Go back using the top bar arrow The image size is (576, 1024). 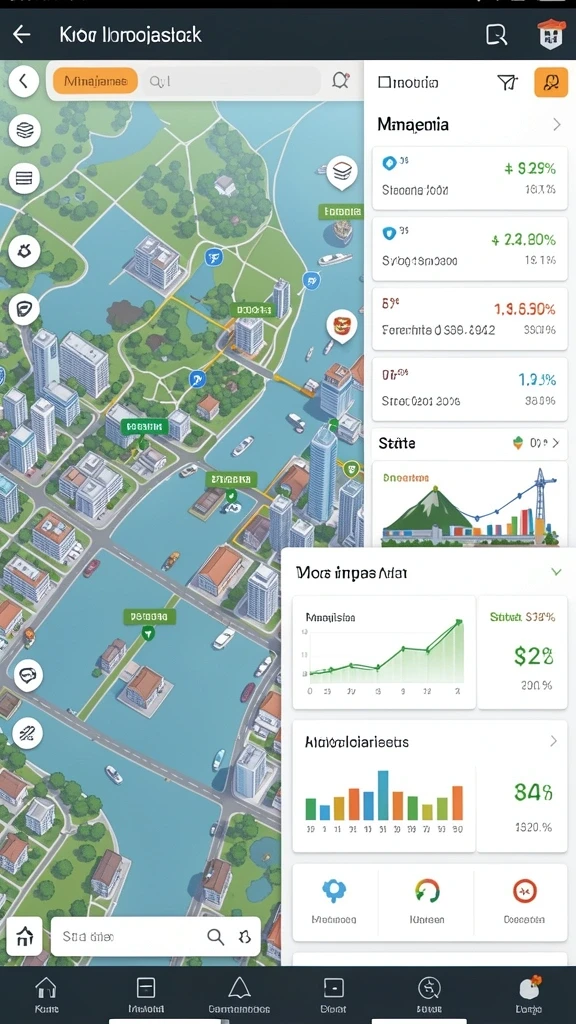[22, 35]
